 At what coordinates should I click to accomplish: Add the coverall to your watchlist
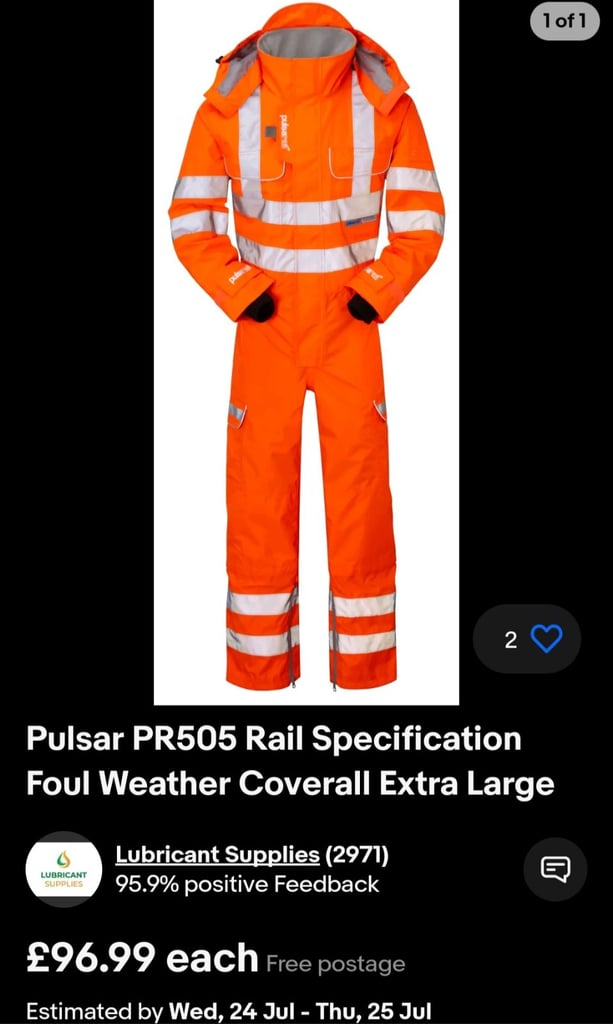click(527, 639)
